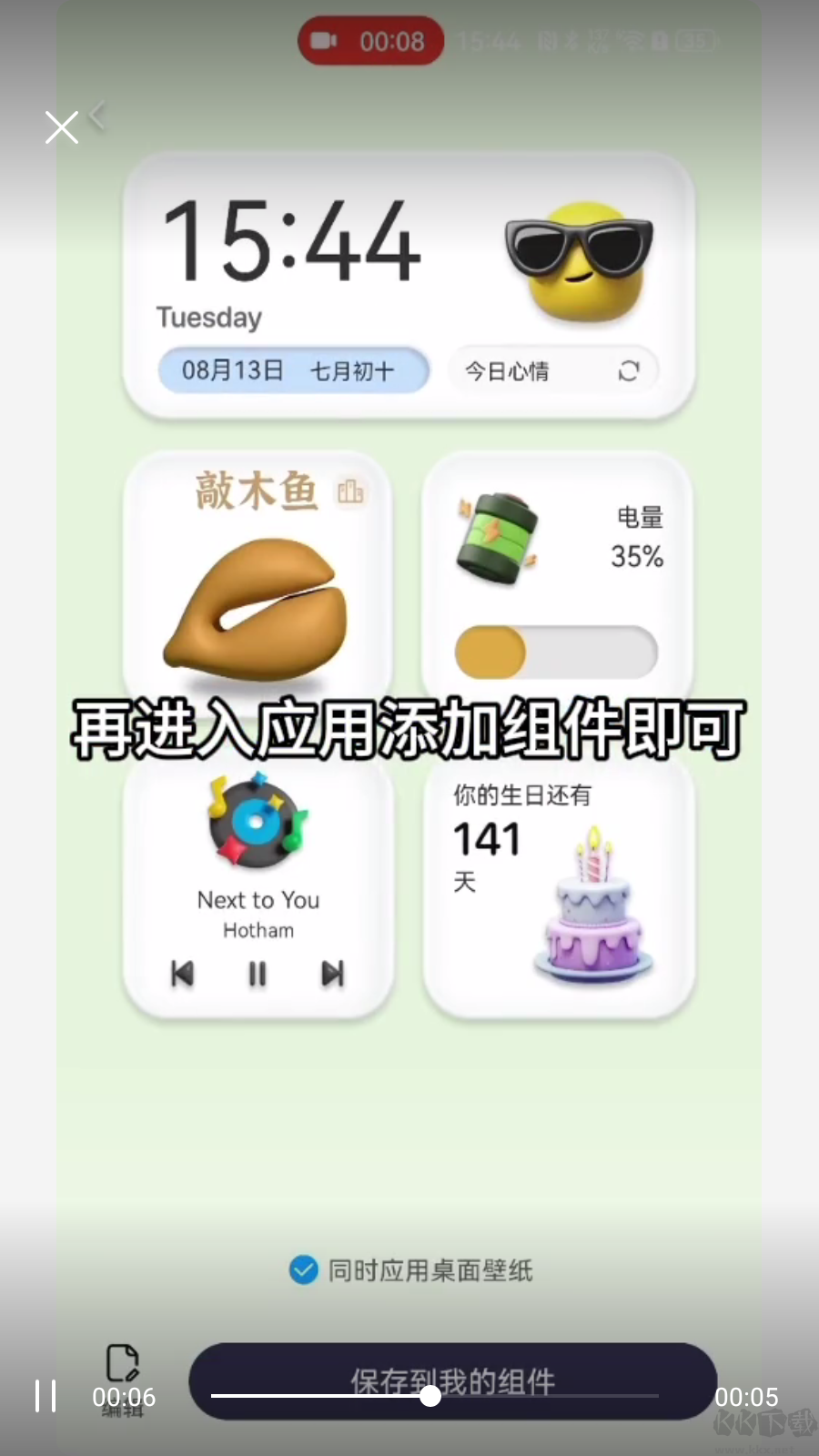Tap the colorful music disc icon
This screenshot has width=819, height=1456.
[x=256, y=821]
